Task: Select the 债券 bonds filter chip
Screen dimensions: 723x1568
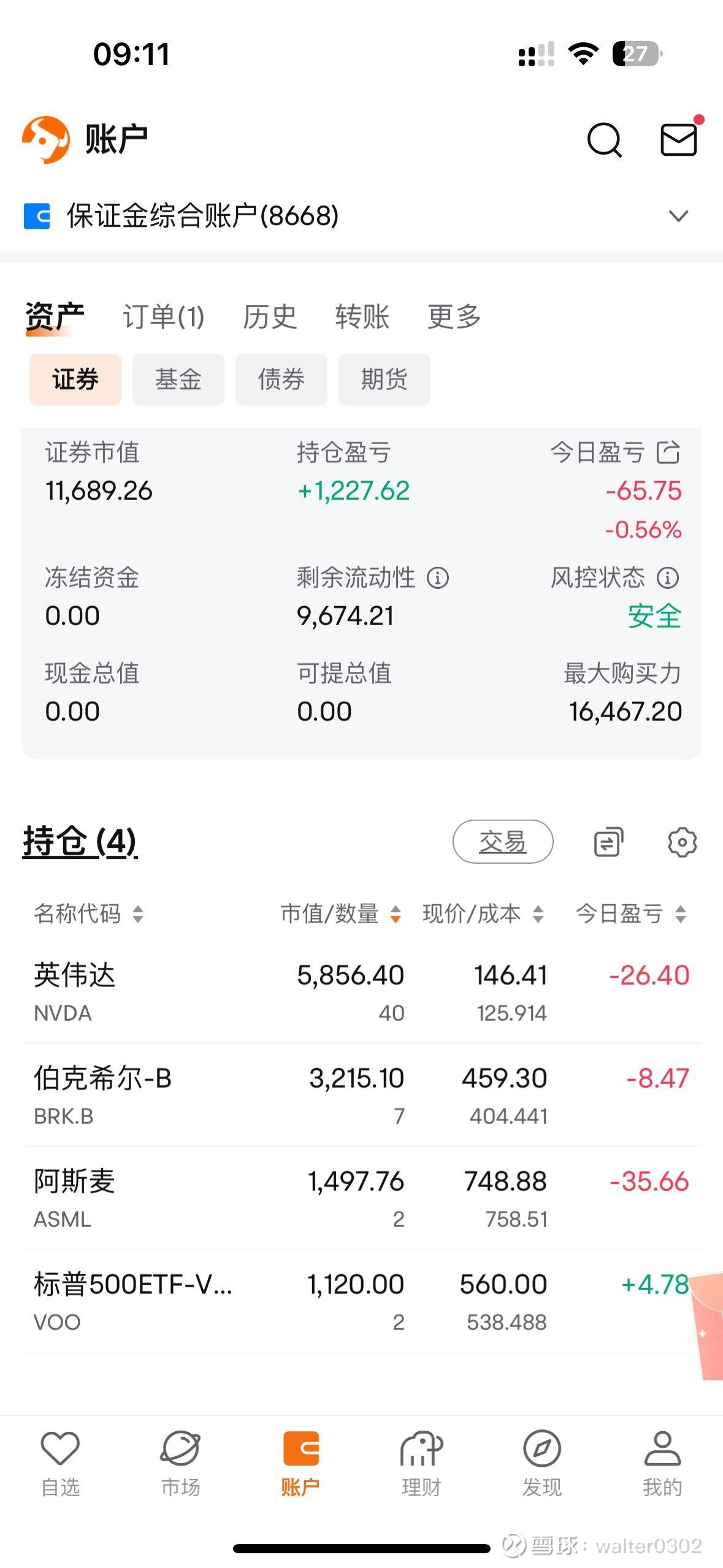Action: [x=281, y=379]
